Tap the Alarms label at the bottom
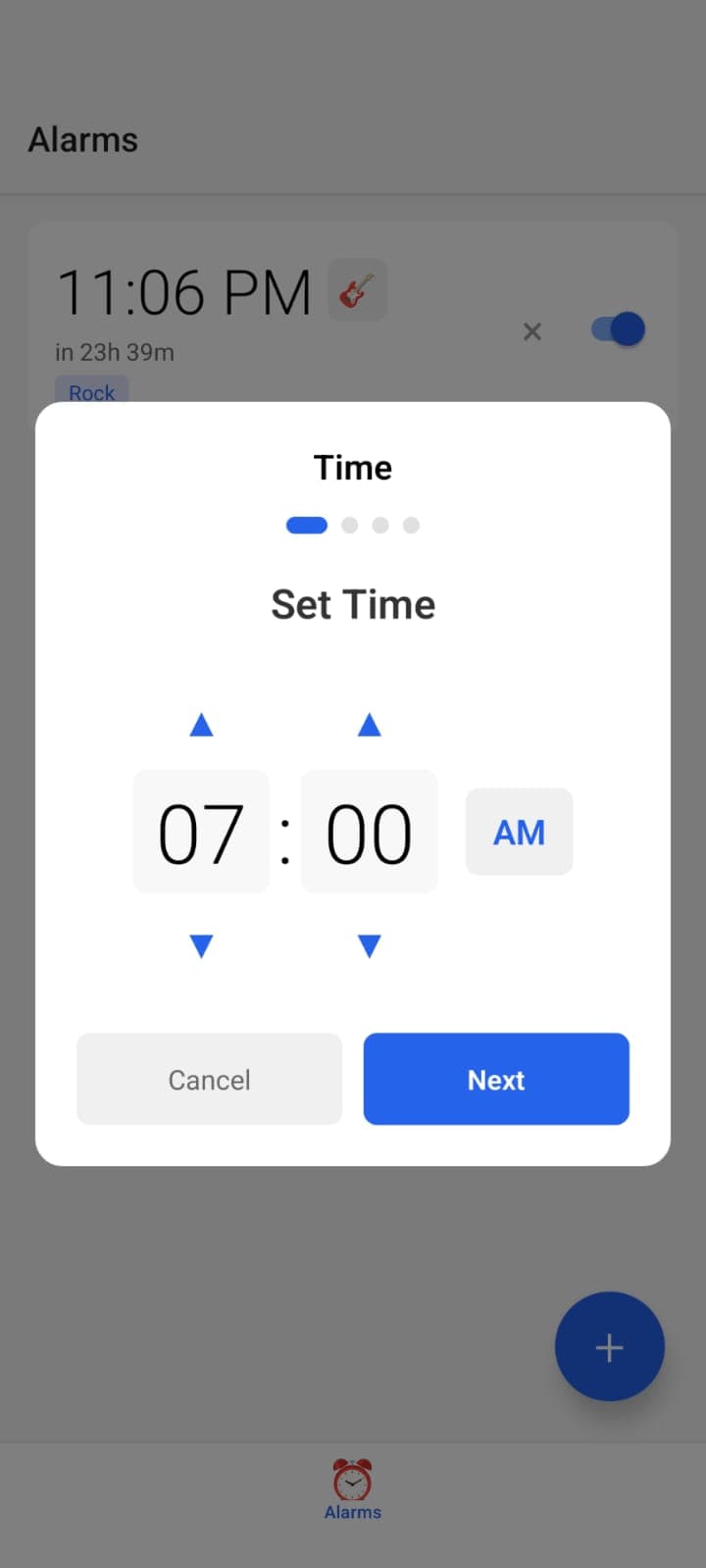706x1568 pixels. click(353, 1511)
